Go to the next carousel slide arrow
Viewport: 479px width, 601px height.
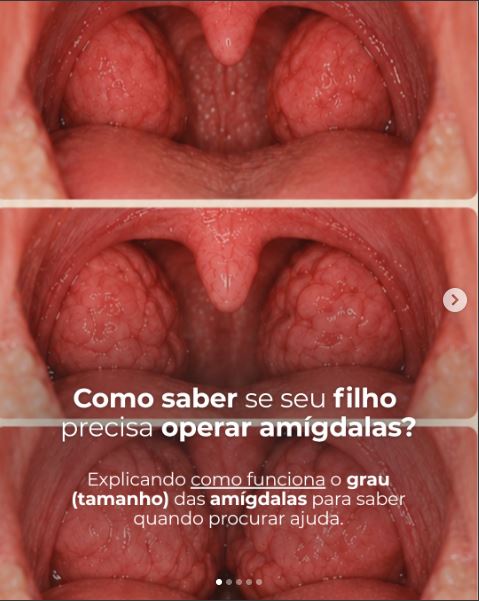coord(455,300)
